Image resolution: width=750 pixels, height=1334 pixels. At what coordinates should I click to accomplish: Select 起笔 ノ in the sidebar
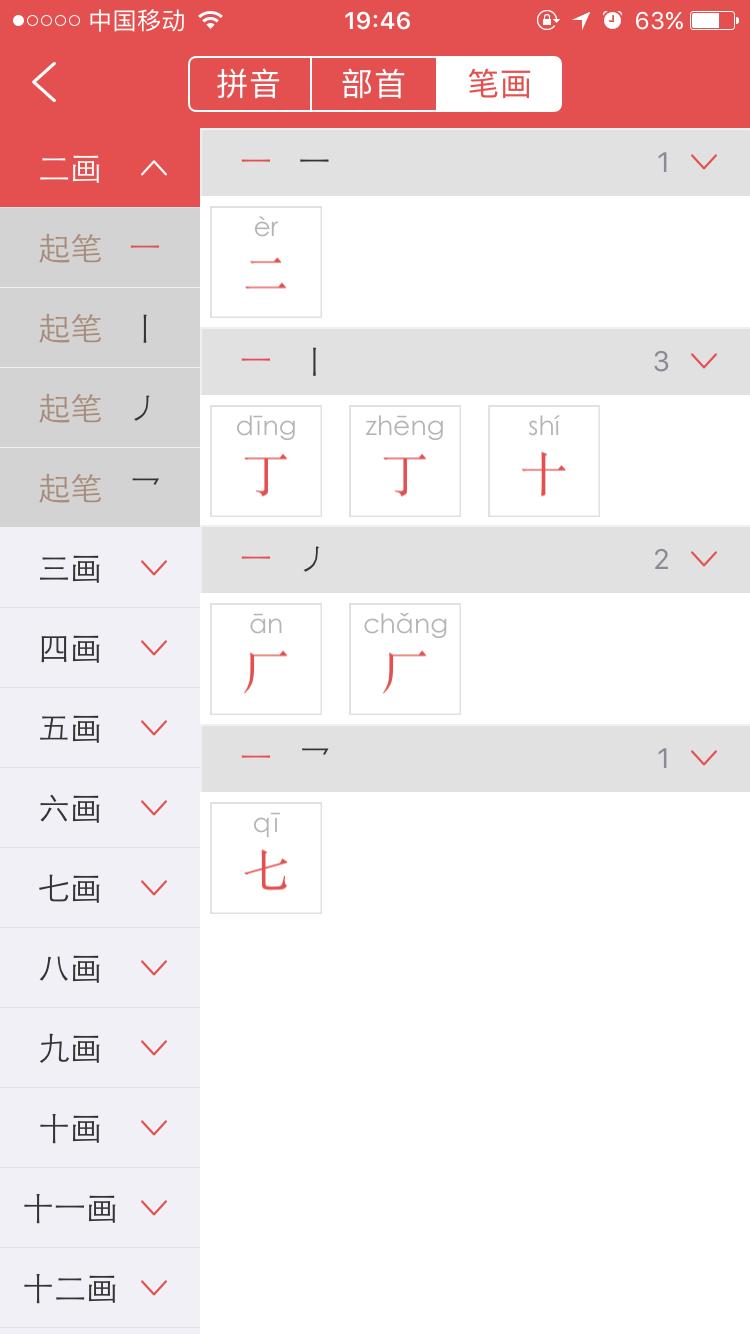(x=100, y=408)
